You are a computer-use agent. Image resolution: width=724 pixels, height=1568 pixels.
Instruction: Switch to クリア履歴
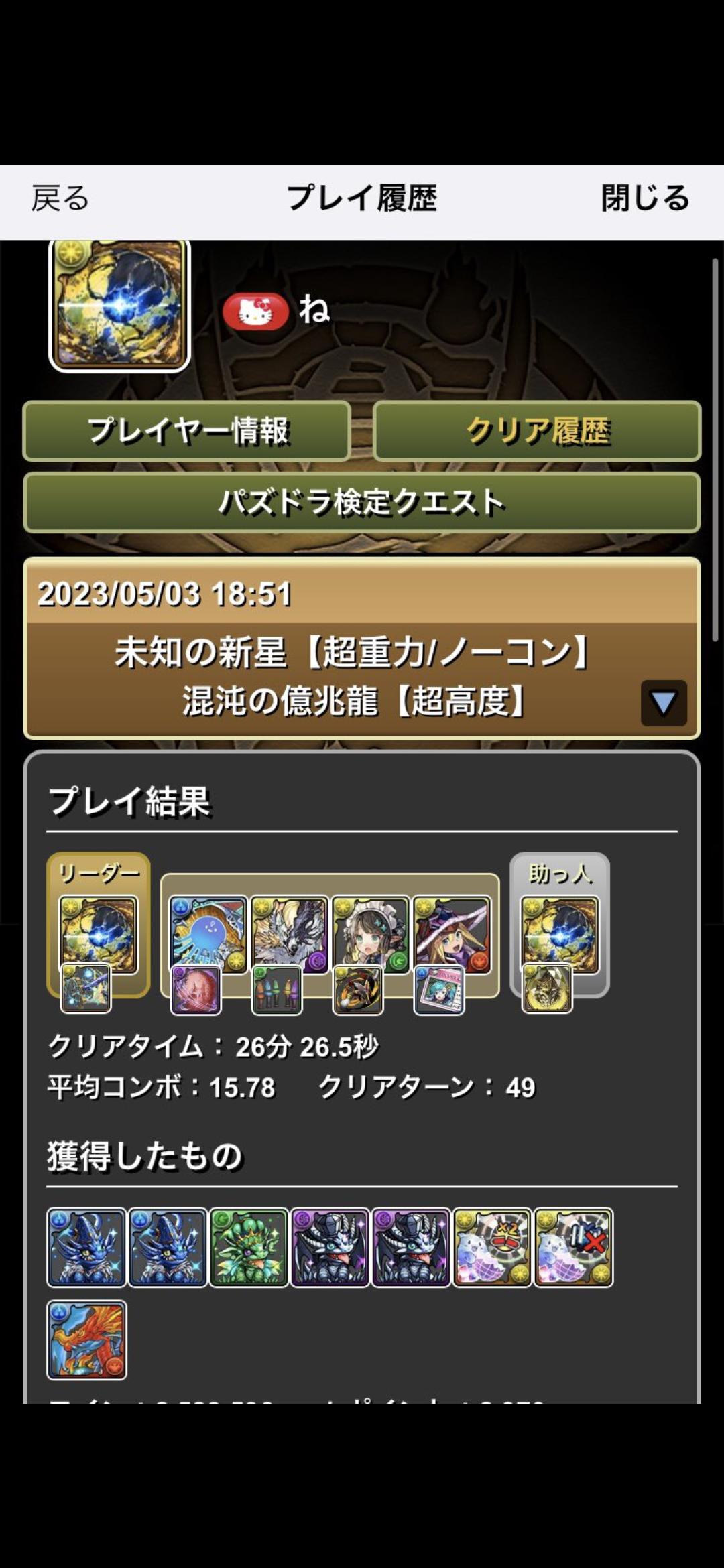coord(537,431)
